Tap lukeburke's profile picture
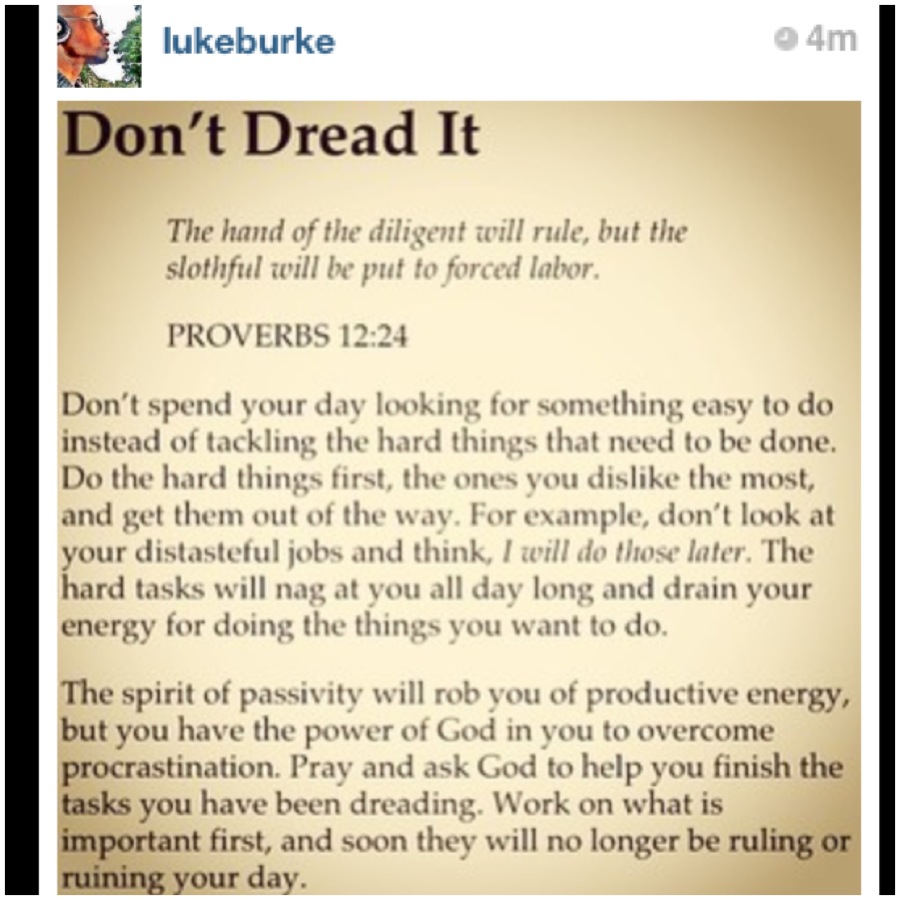The image size is (900, 900). (x=99, y=46)
